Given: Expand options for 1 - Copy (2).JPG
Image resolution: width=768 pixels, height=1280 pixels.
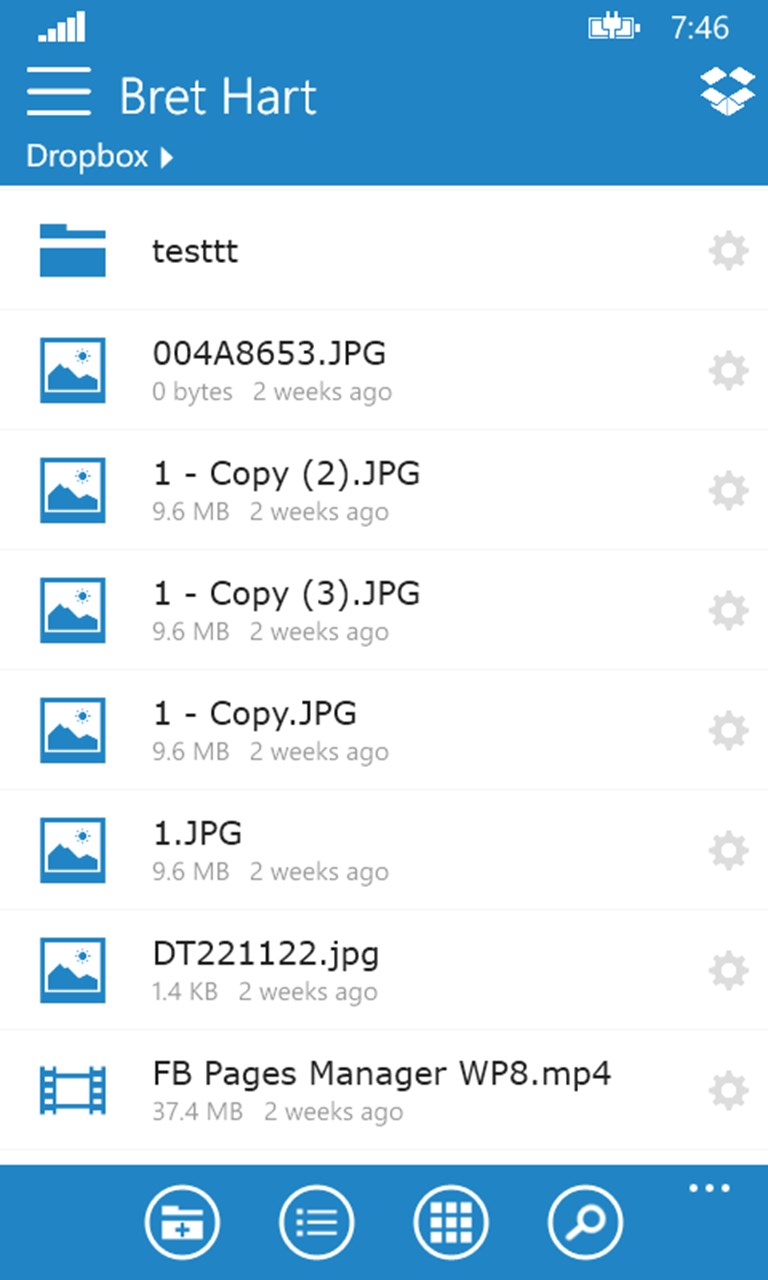Looking at the screenshot, I should click(728, 490).
